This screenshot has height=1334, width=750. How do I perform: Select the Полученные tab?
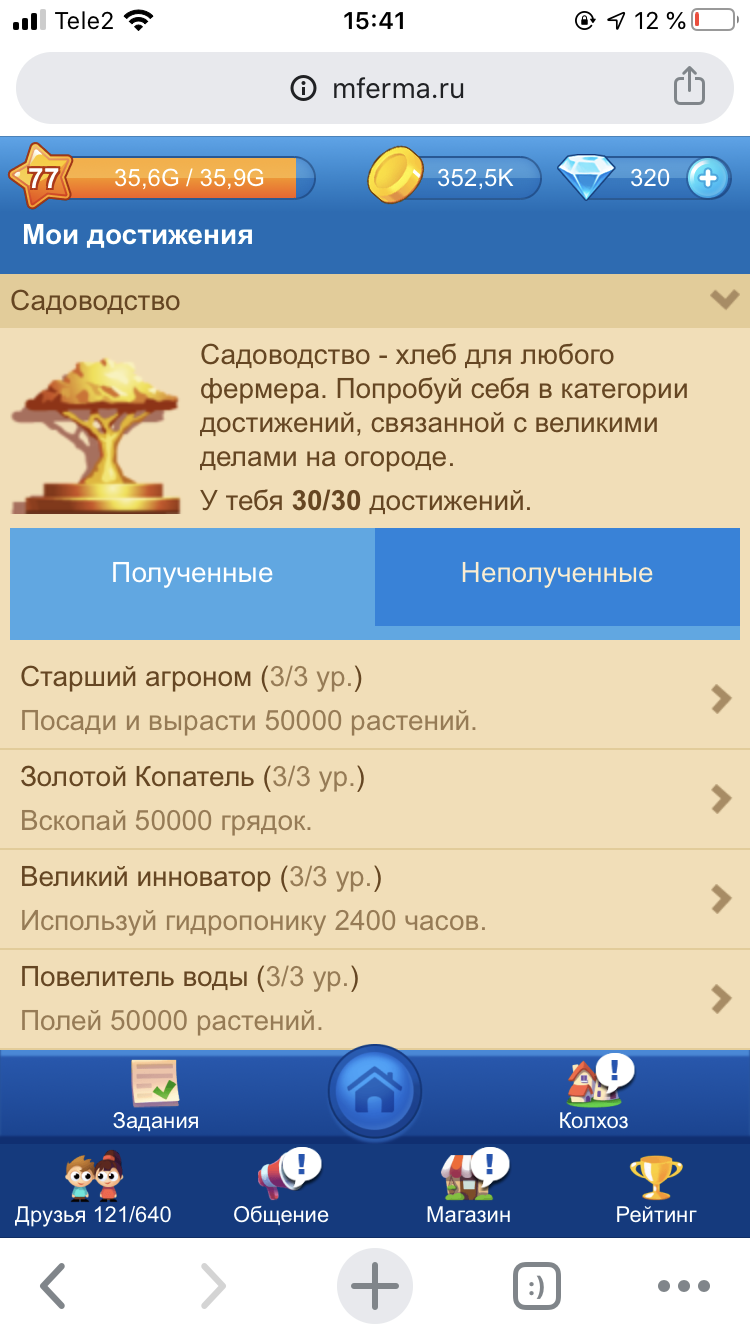[190, 573]
